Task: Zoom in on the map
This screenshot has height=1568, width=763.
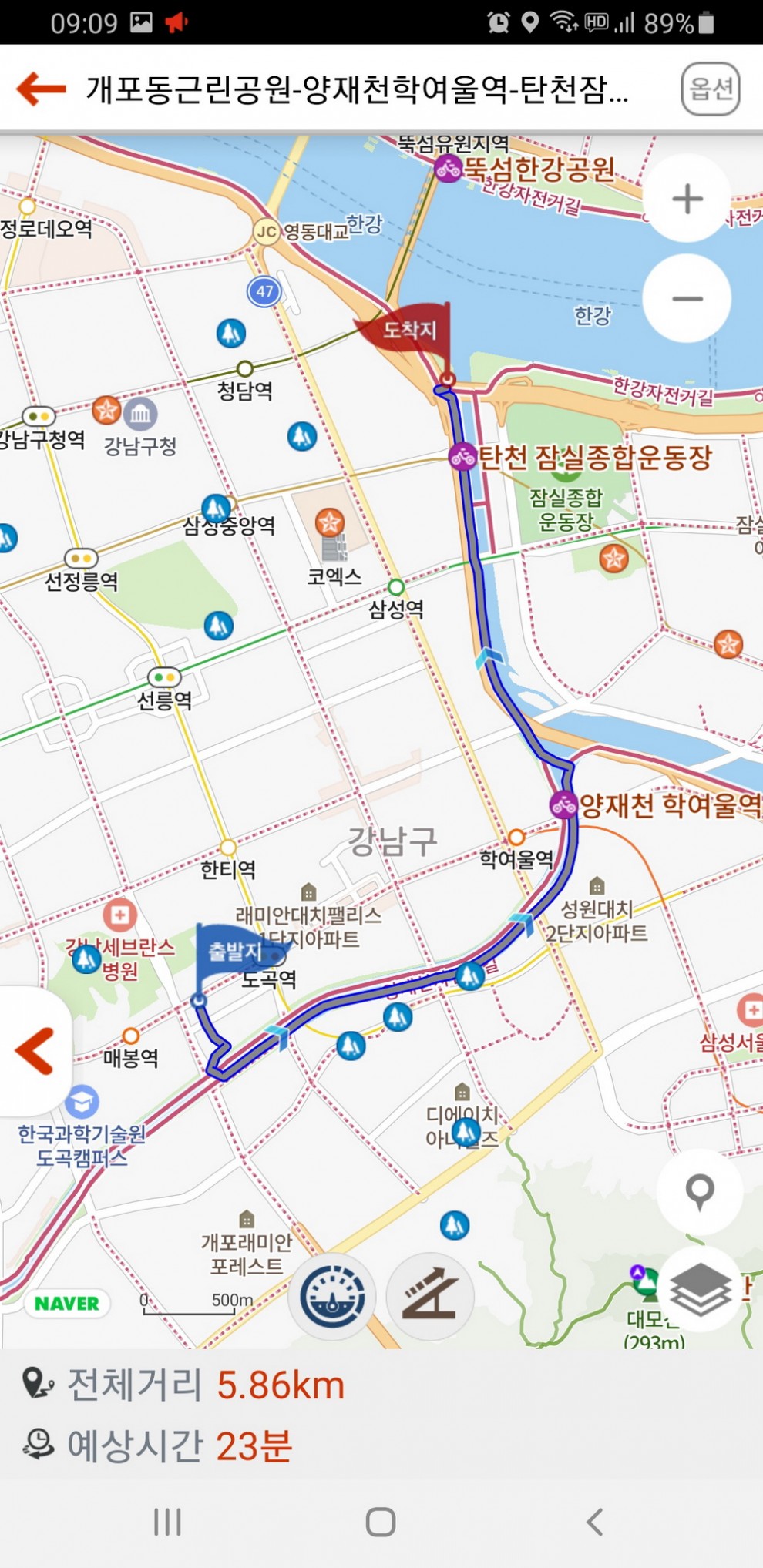Action: (x=687, y=199)
